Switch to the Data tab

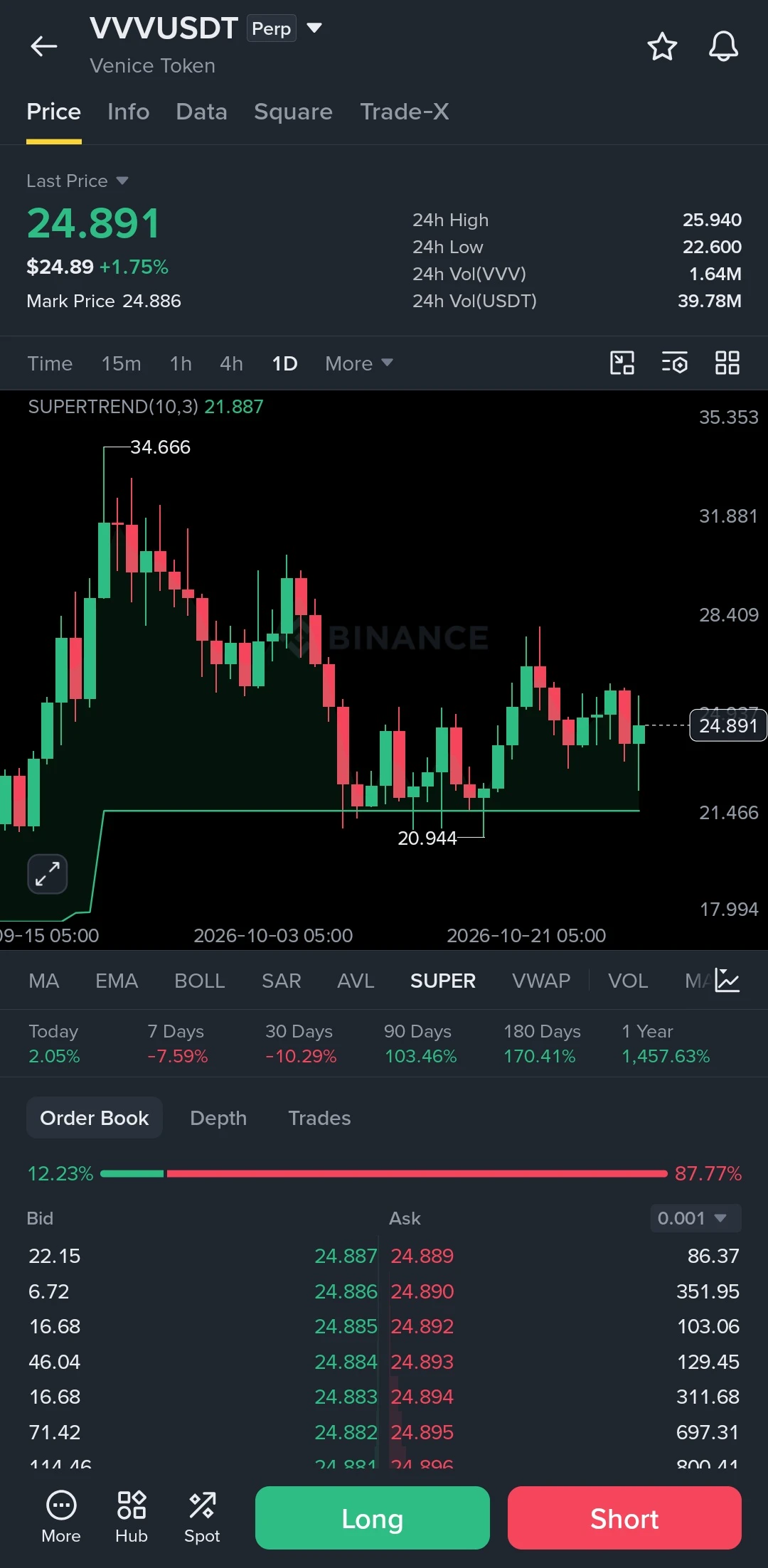[201, 112]
